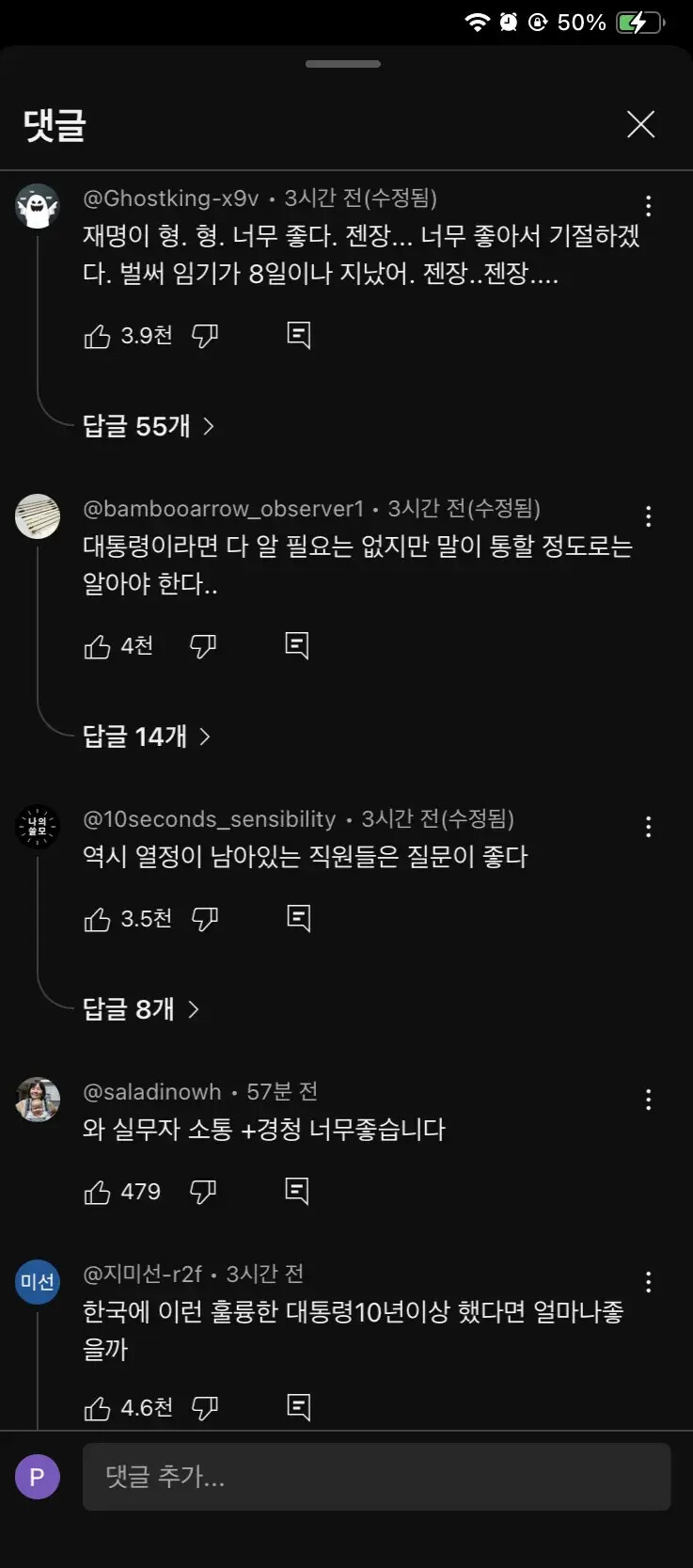Image resolution: width=693 pixels, height=1568 pixels.
Task: Open options for @bambooarrow_observer1's comment
Action: [x=648, y=516]
